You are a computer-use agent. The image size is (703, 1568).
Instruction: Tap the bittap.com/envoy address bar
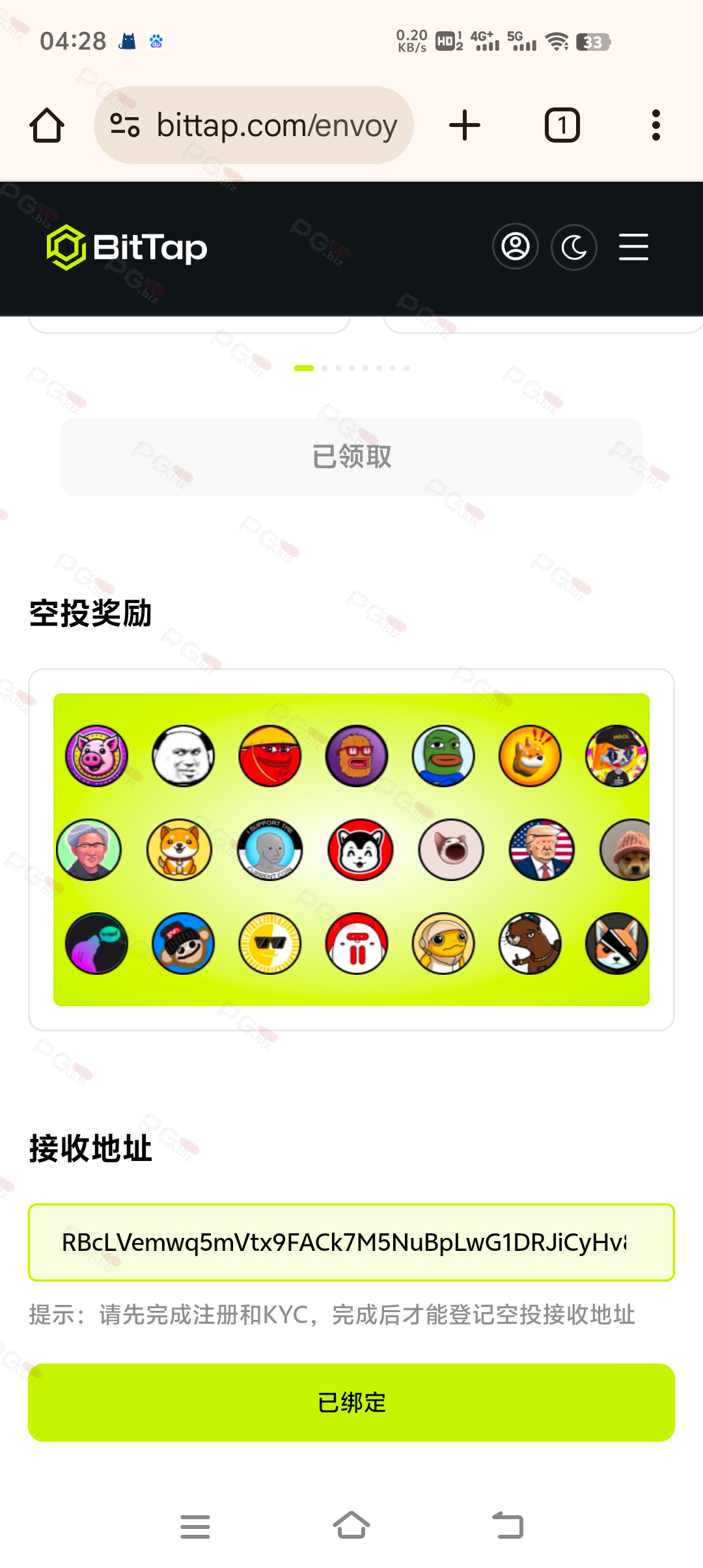[x=254, y=125]
